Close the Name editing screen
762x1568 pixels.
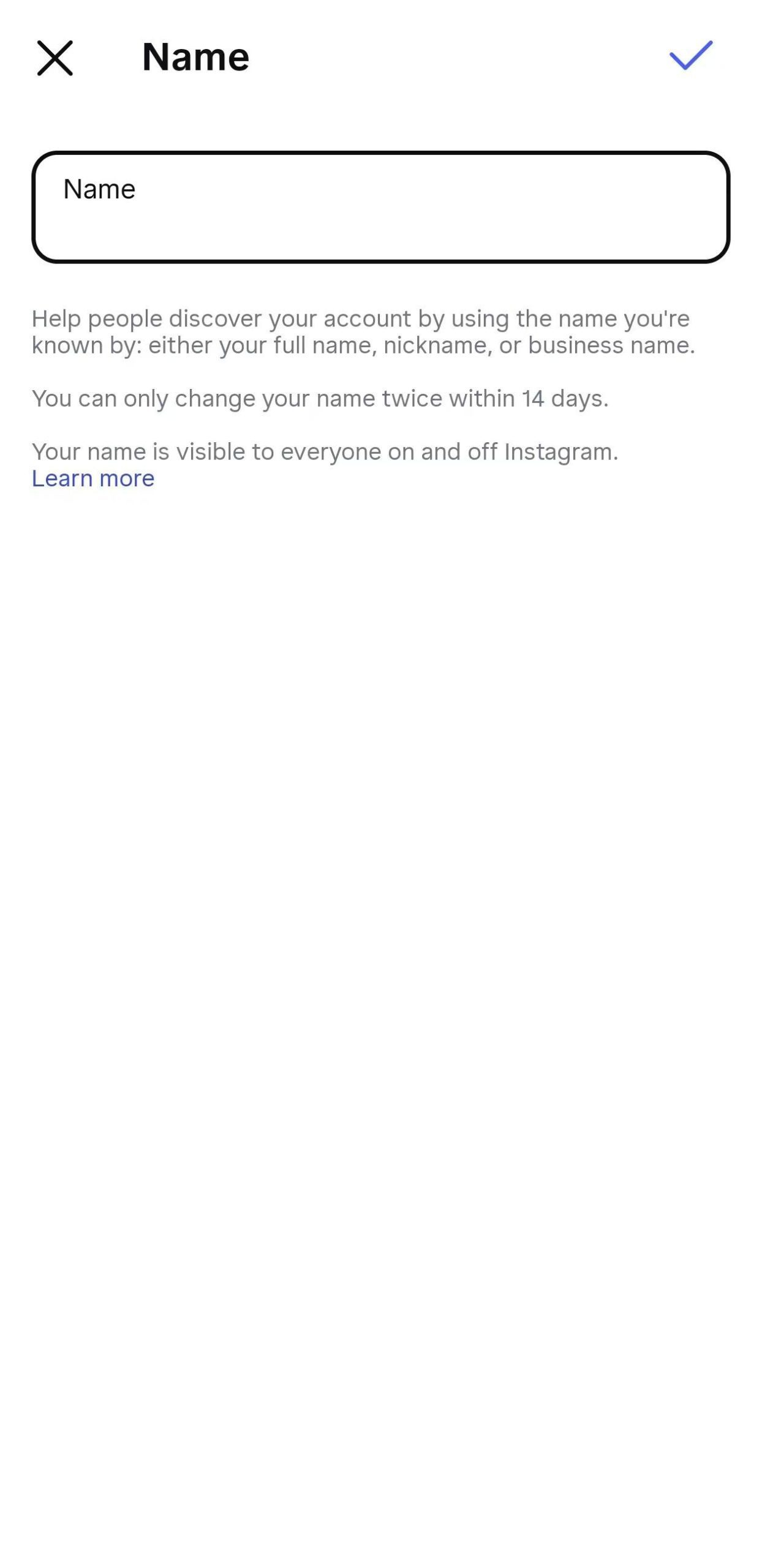coord(55,58)
